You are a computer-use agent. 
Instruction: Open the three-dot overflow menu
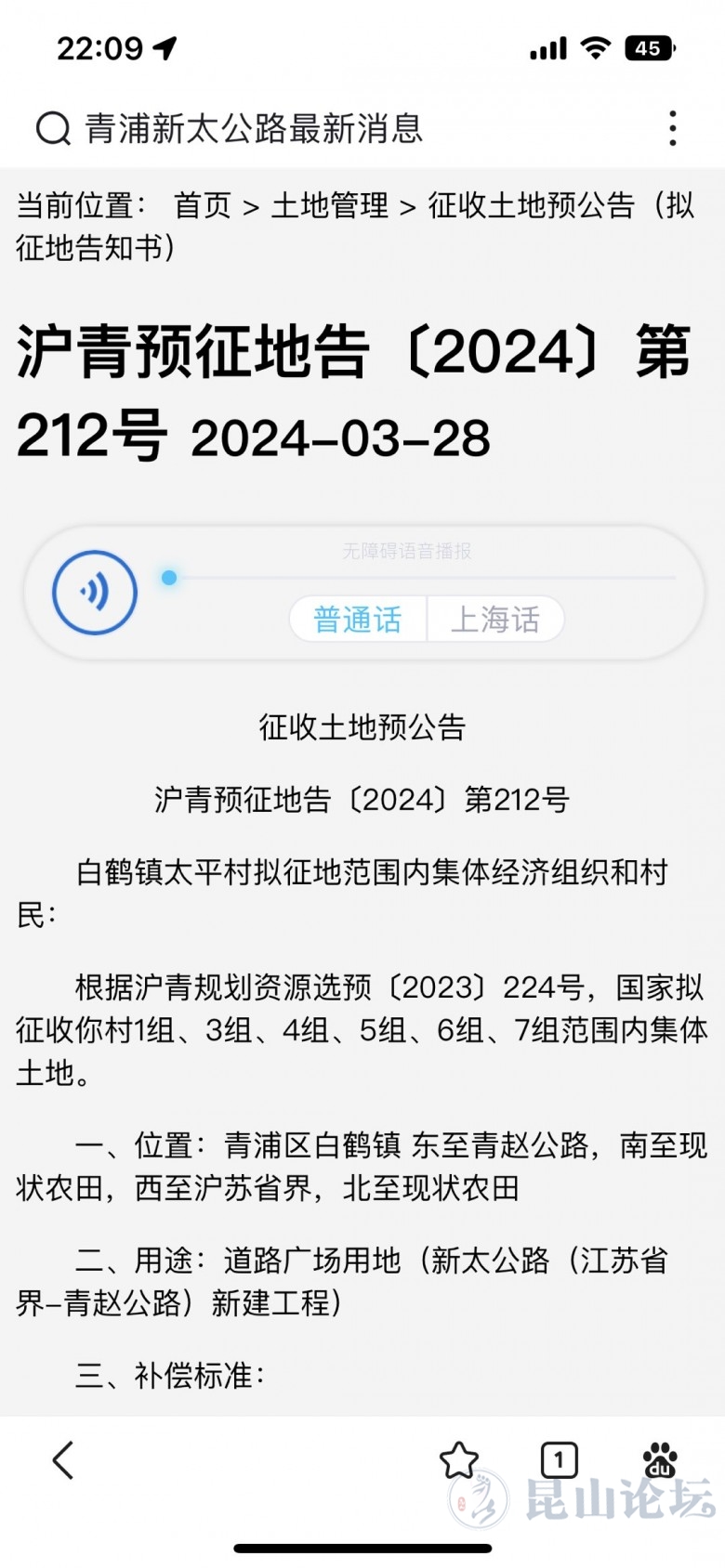[x=672, y=128]
